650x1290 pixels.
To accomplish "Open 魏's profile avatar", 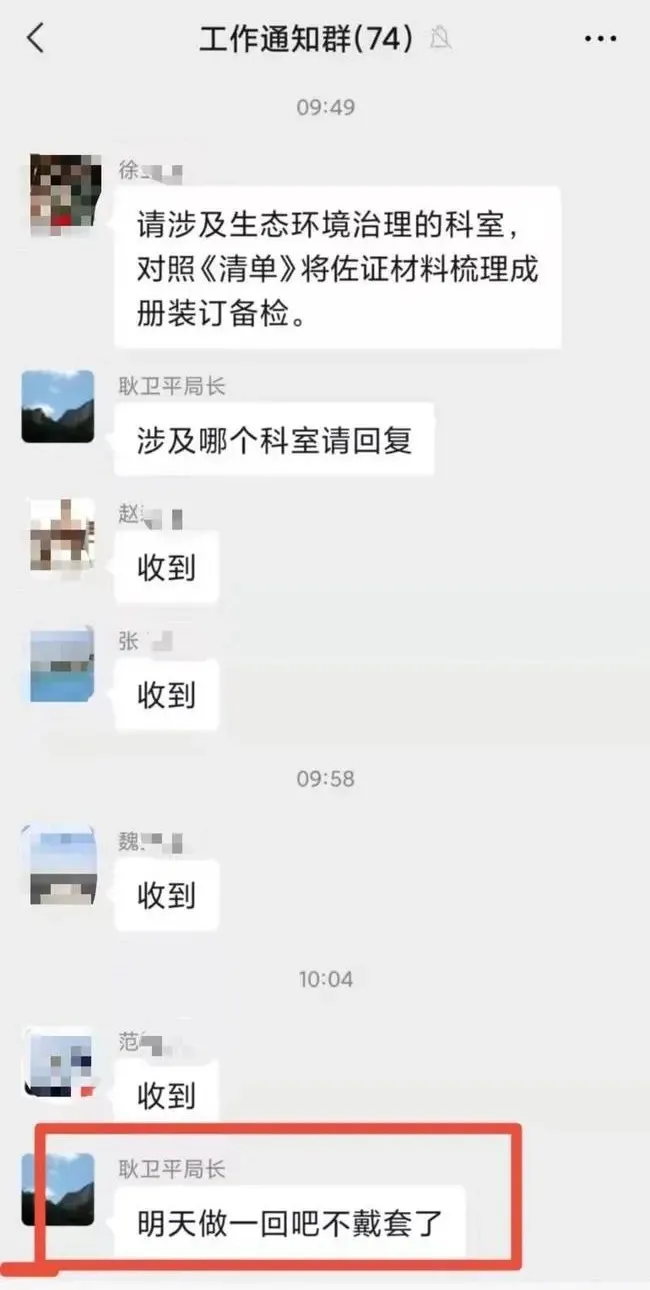I will (x=58, y=863).
